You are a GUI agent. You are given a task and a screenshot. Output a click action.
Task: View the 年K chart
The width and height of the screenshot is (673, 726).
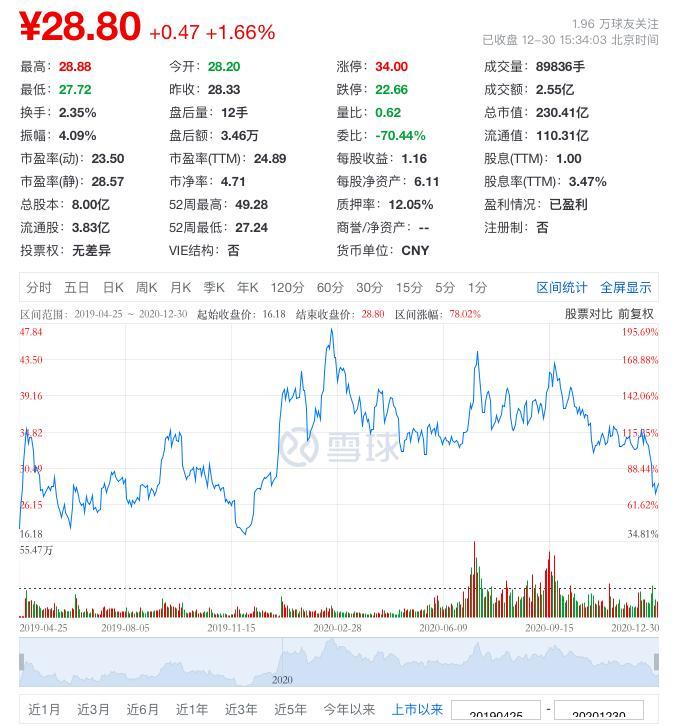click(246, 288)
